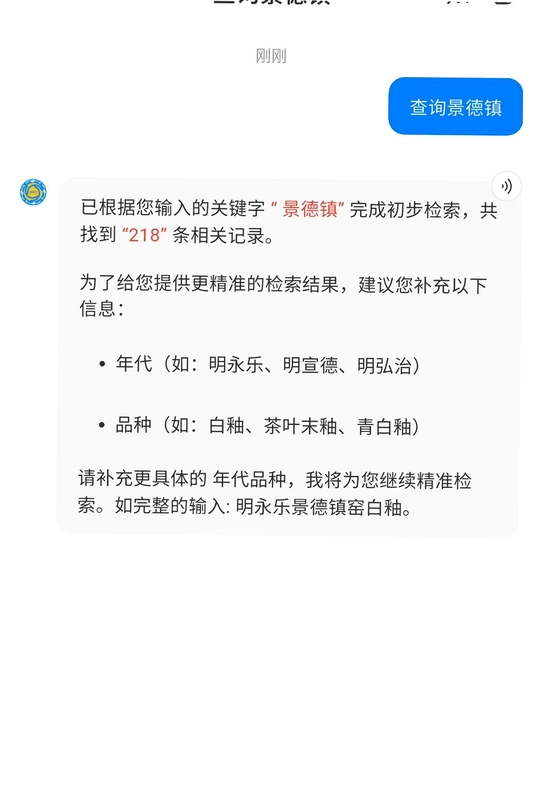Tap the bot's round avatar
The width and height of the screenshot is (536, 800).
(33, 192)
